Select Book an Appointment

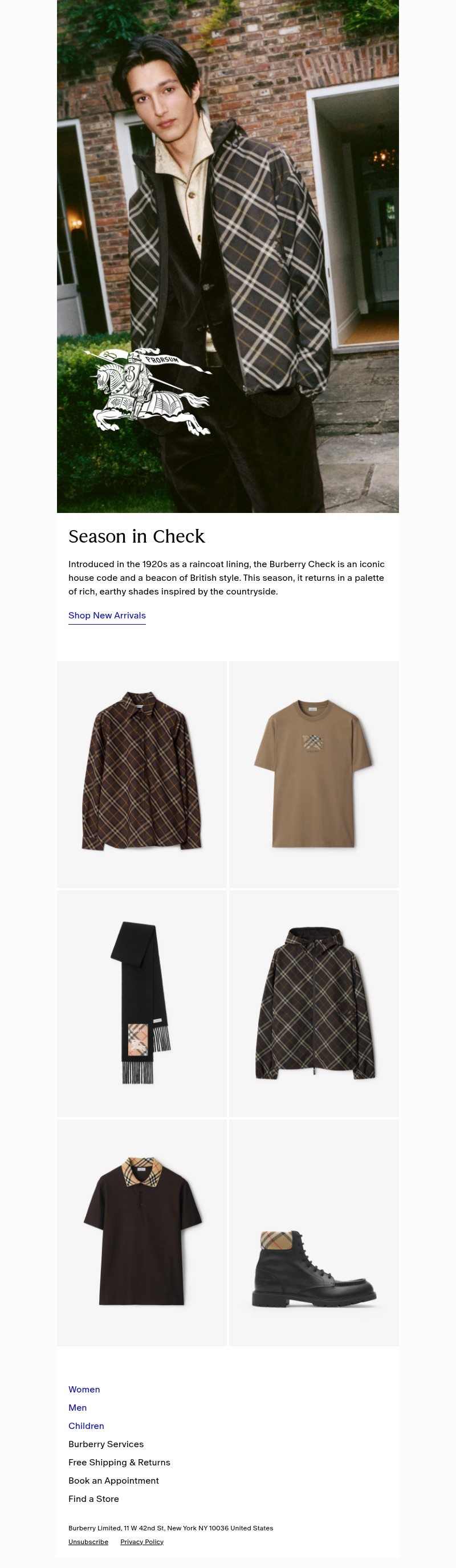[x=113, y=1480]
